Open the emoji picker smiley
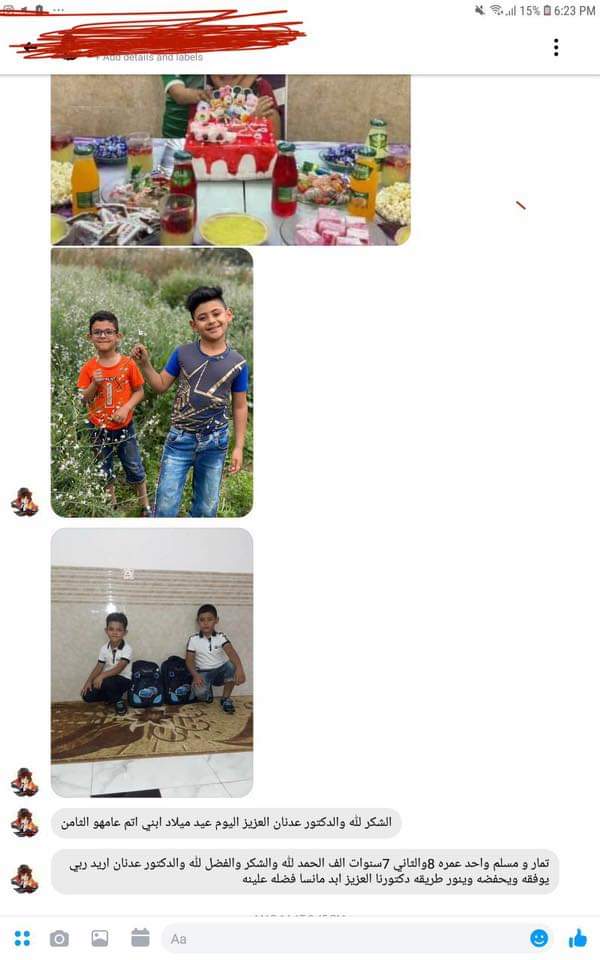The width and height of the screenshot is (600, 960). click(x=539, y=938)
